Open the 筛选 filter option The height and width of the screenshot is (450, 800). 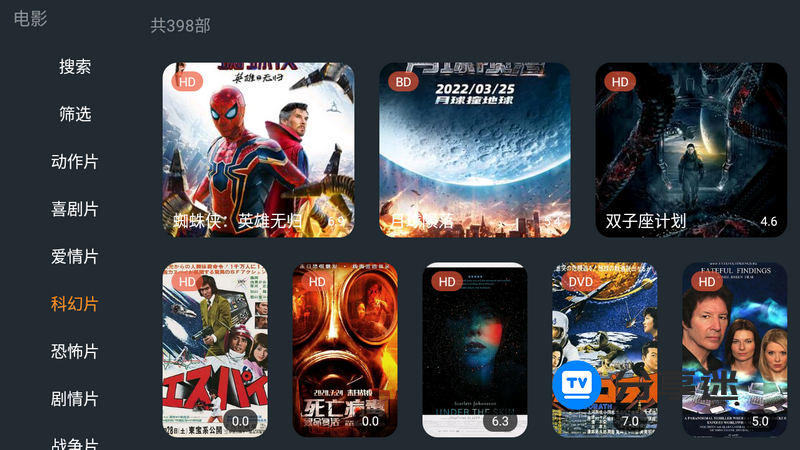coord(75,114)
